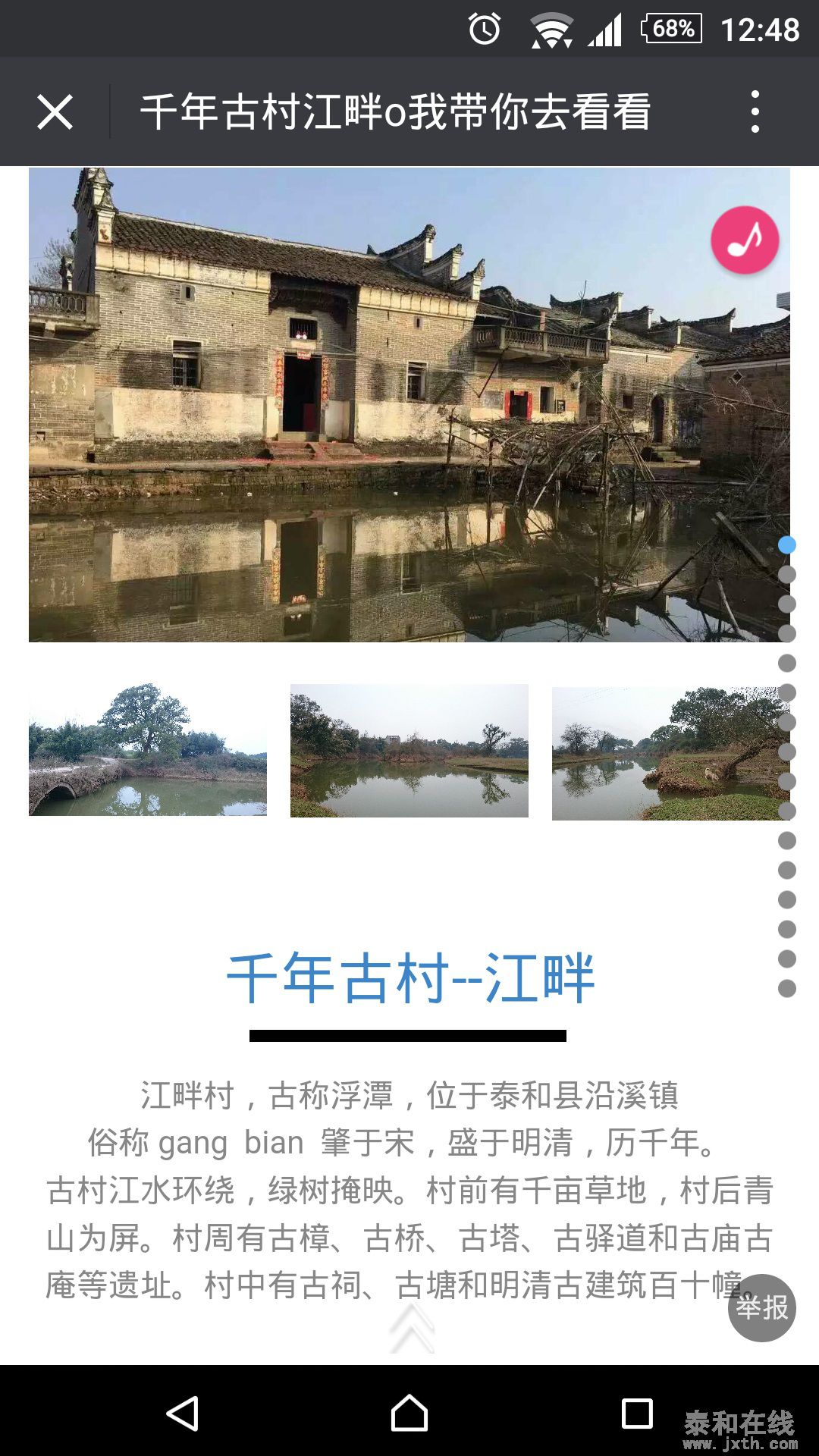Close the article webview

coord(55,112)
